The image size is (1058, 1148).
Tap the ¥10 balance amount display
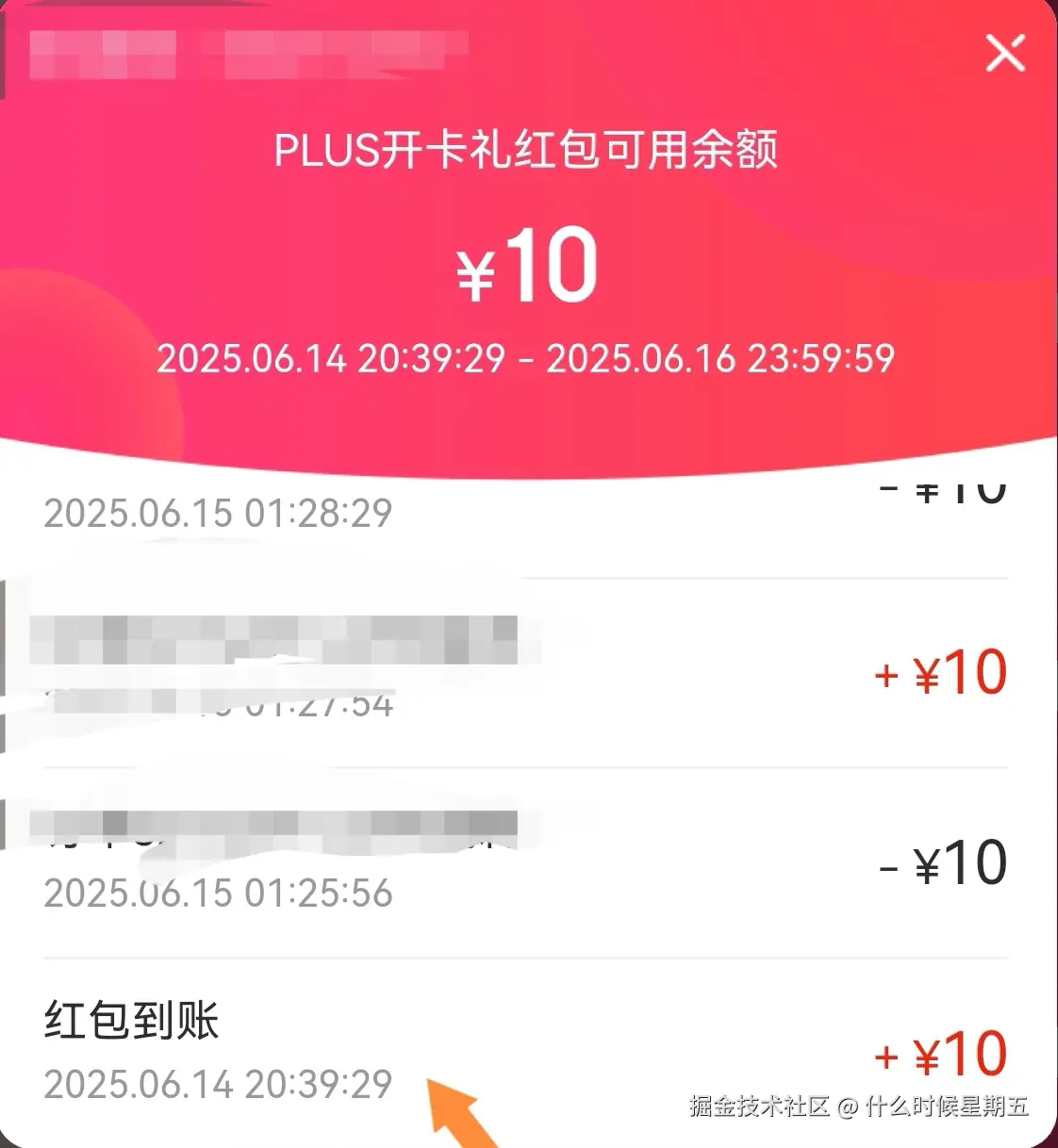pos(528,267)
